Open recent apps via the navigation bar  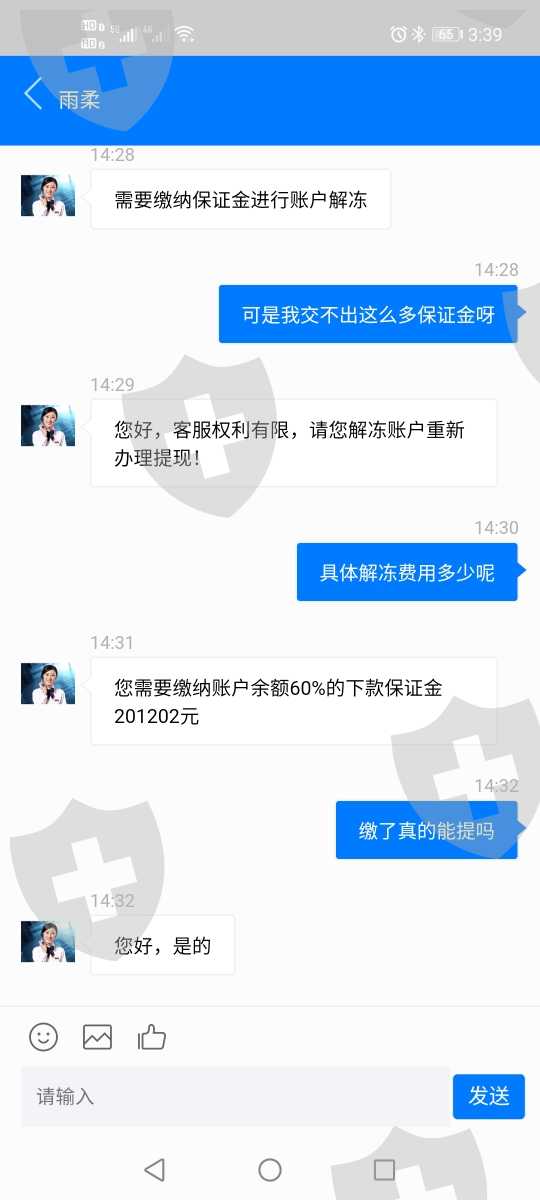click(x=384, y=1170)
